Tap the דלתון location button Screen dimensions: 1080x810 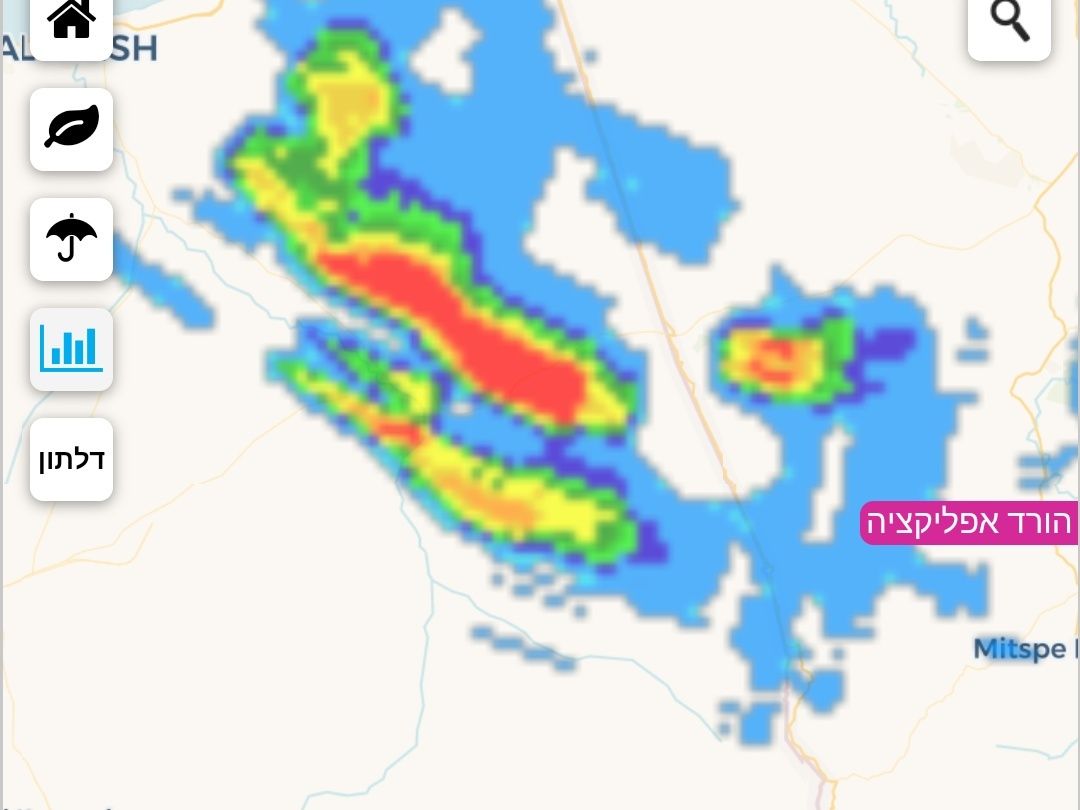tap(71, 459)
